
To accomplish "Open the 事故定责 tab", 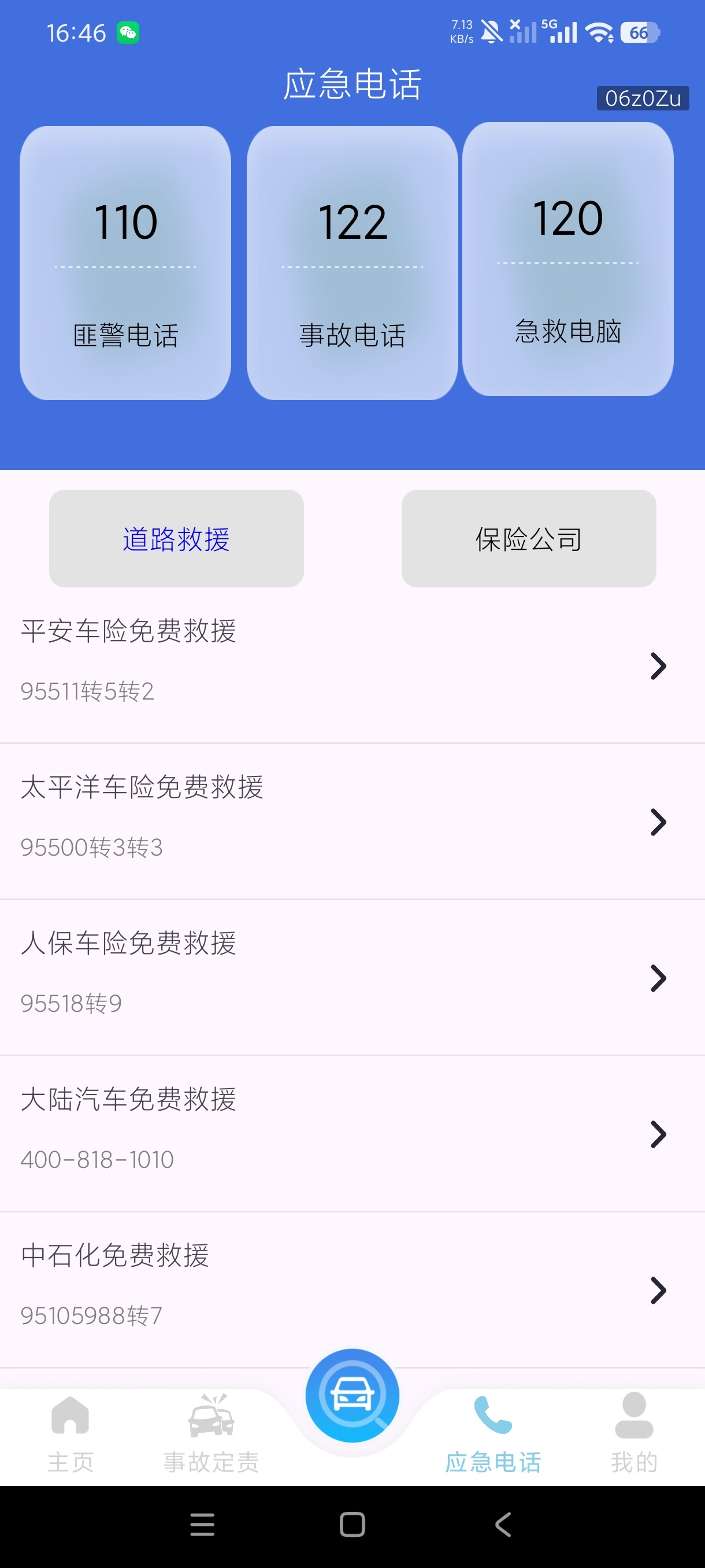I will [x=211, y=1436].
